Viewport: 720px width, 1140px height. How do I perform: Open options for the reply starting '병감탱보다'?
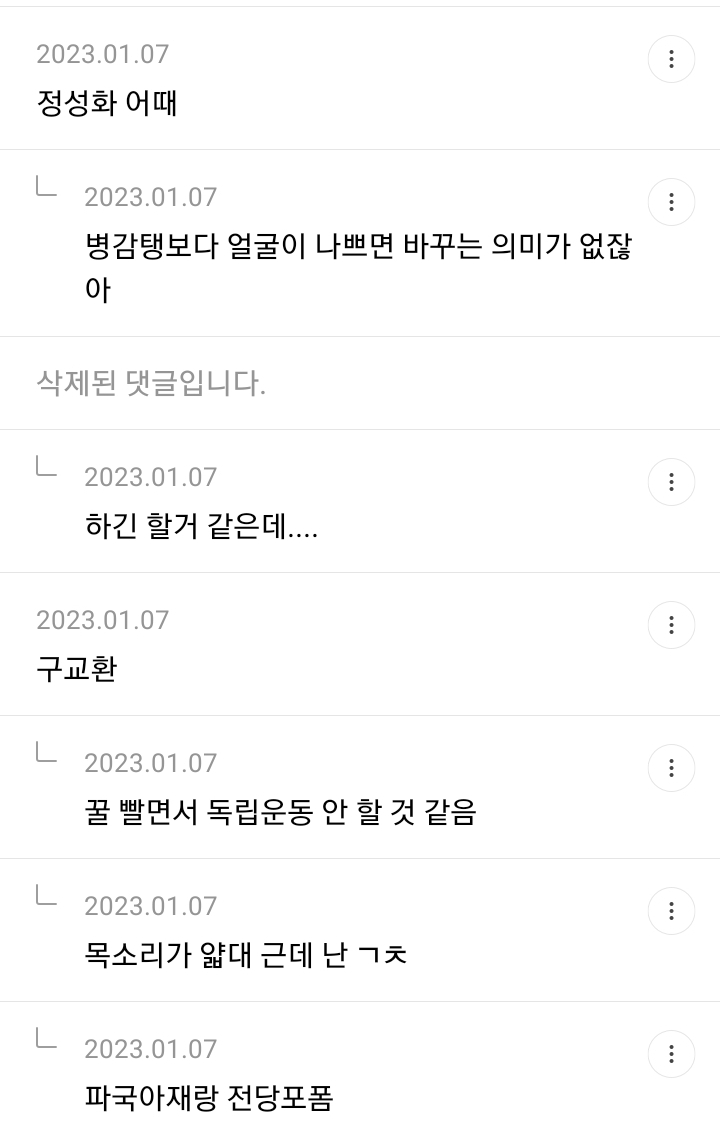(672, 203)
